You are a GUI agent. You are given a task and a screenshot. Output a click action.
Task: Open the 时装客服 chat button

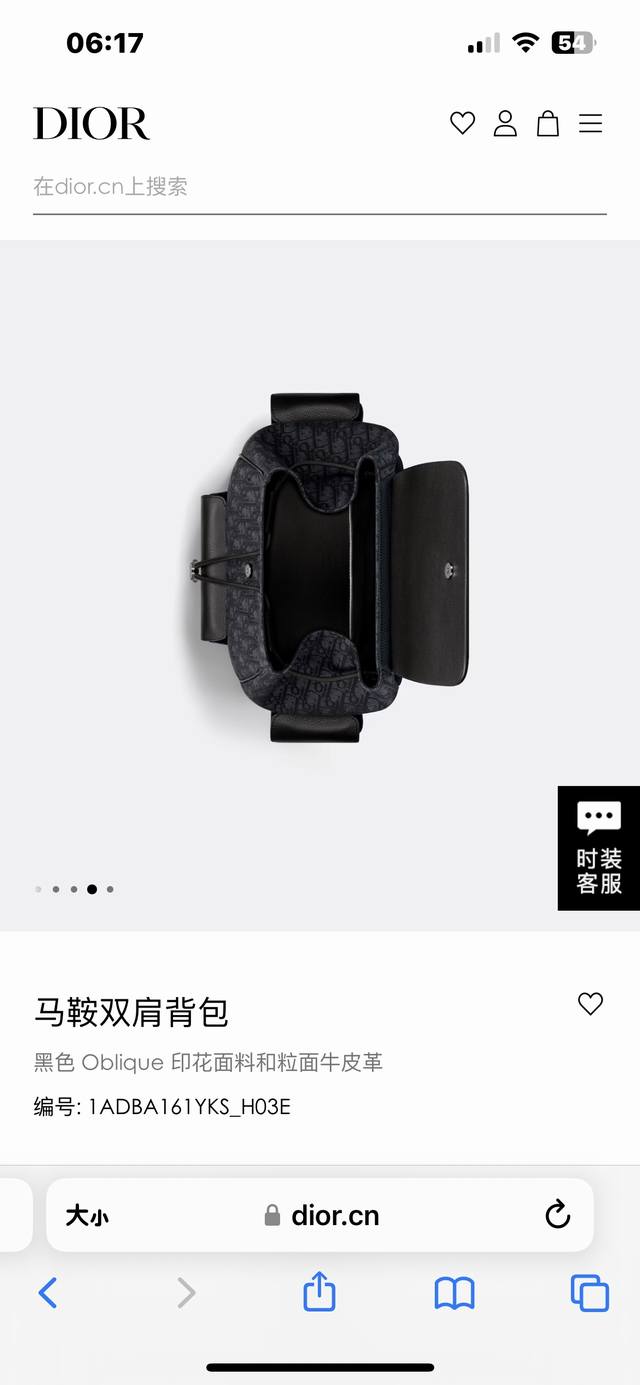(x=598, y=848)
